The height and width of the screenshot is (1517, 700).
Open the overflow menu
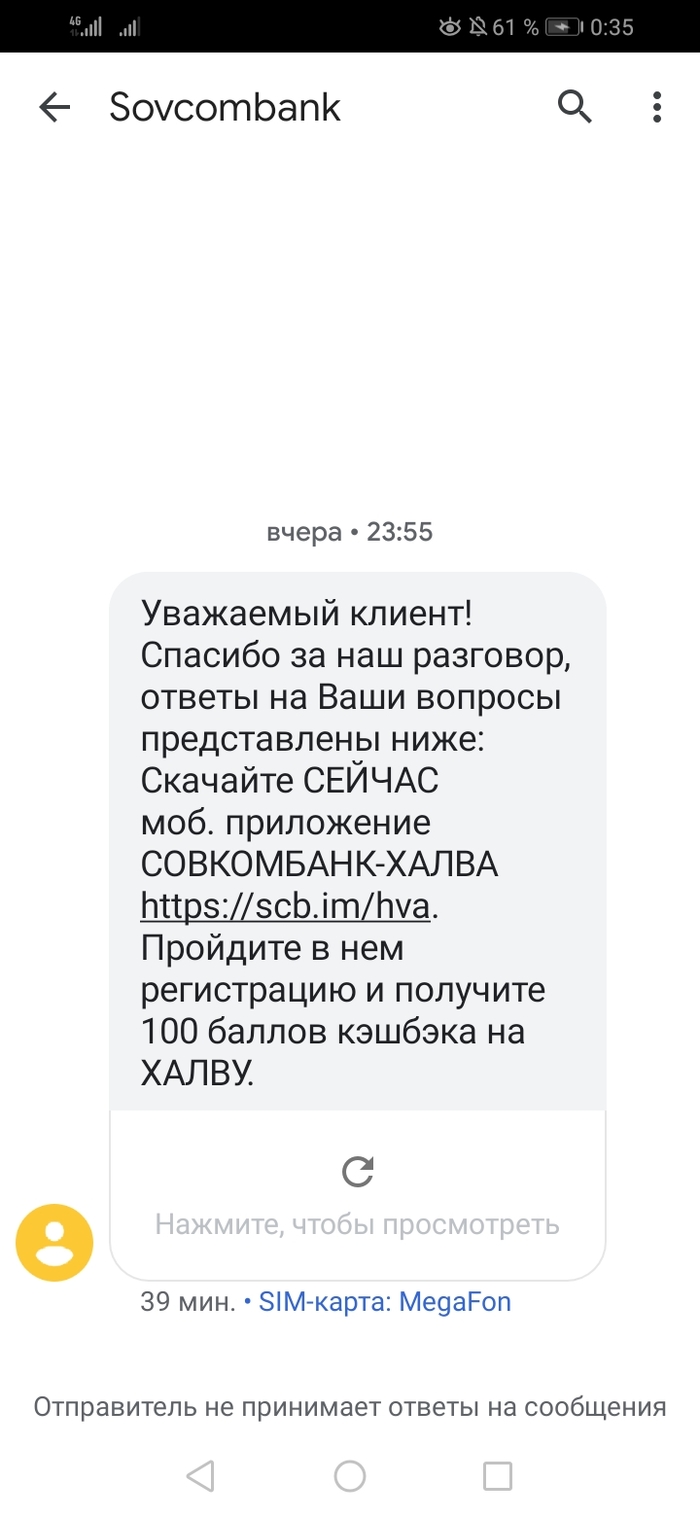[656, 106]
